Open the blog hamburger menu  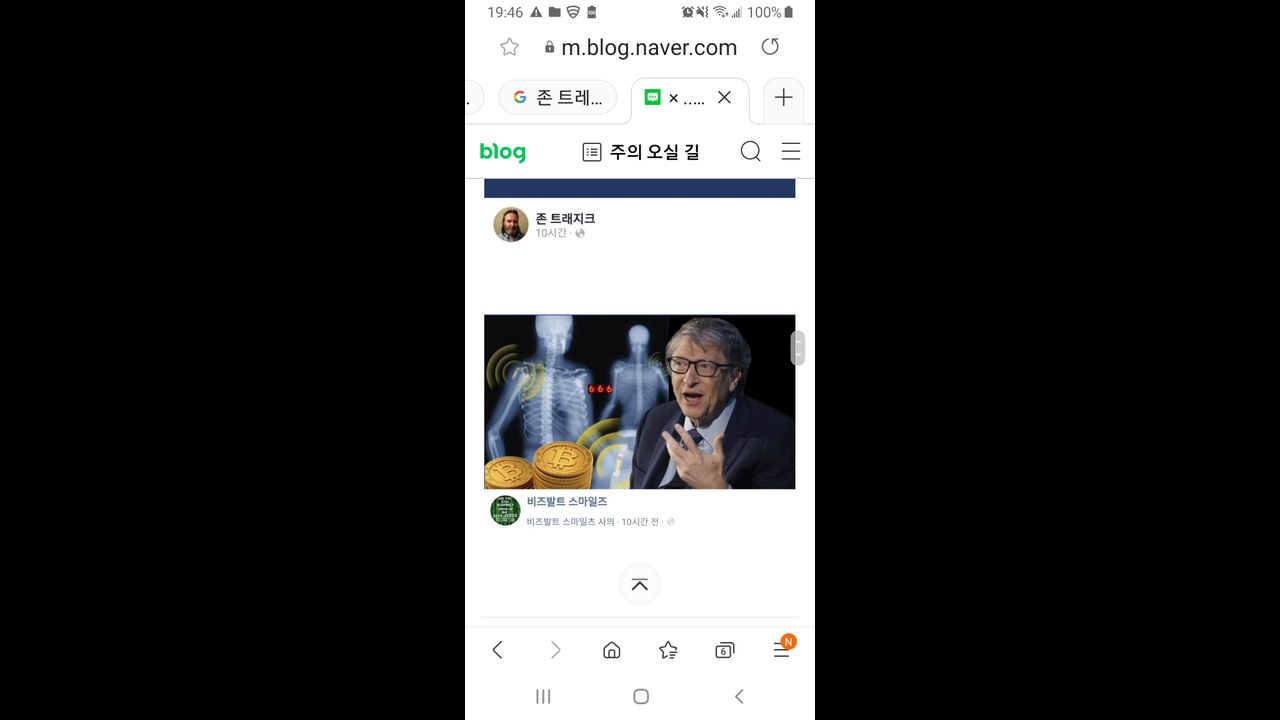(791, 152)
